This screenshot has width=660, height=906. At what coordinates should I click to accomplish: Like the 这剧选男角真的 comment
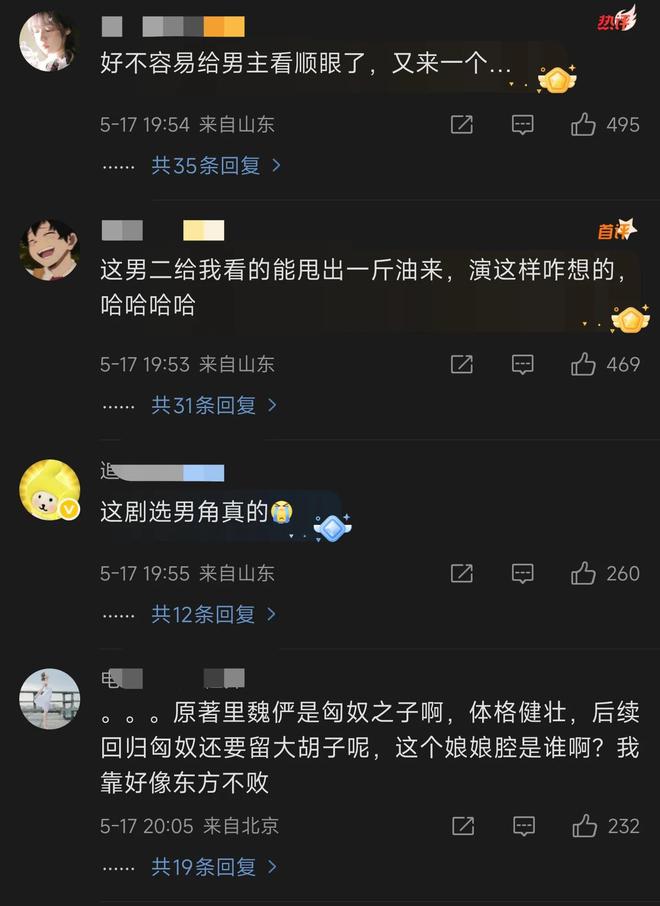click(x=584, y=573)
